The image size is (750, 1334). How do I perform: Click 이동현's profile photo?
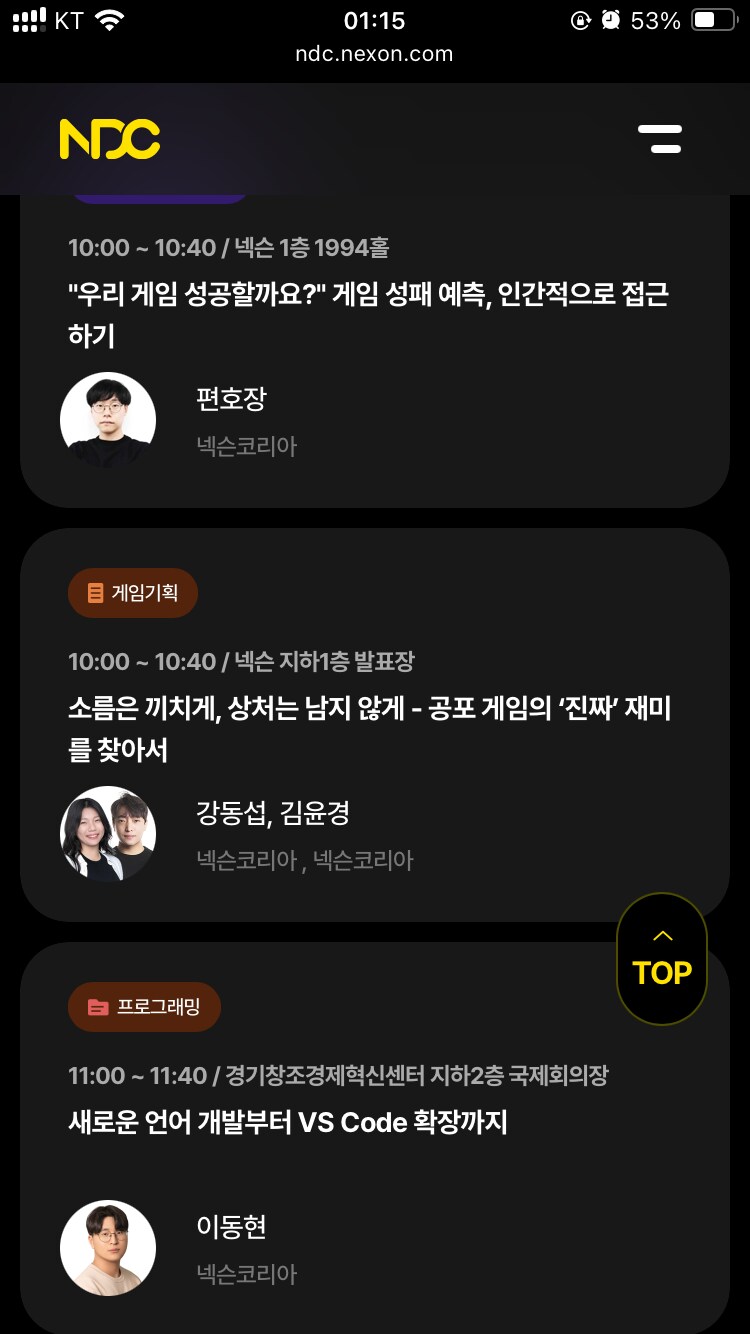coord(107,1246)
